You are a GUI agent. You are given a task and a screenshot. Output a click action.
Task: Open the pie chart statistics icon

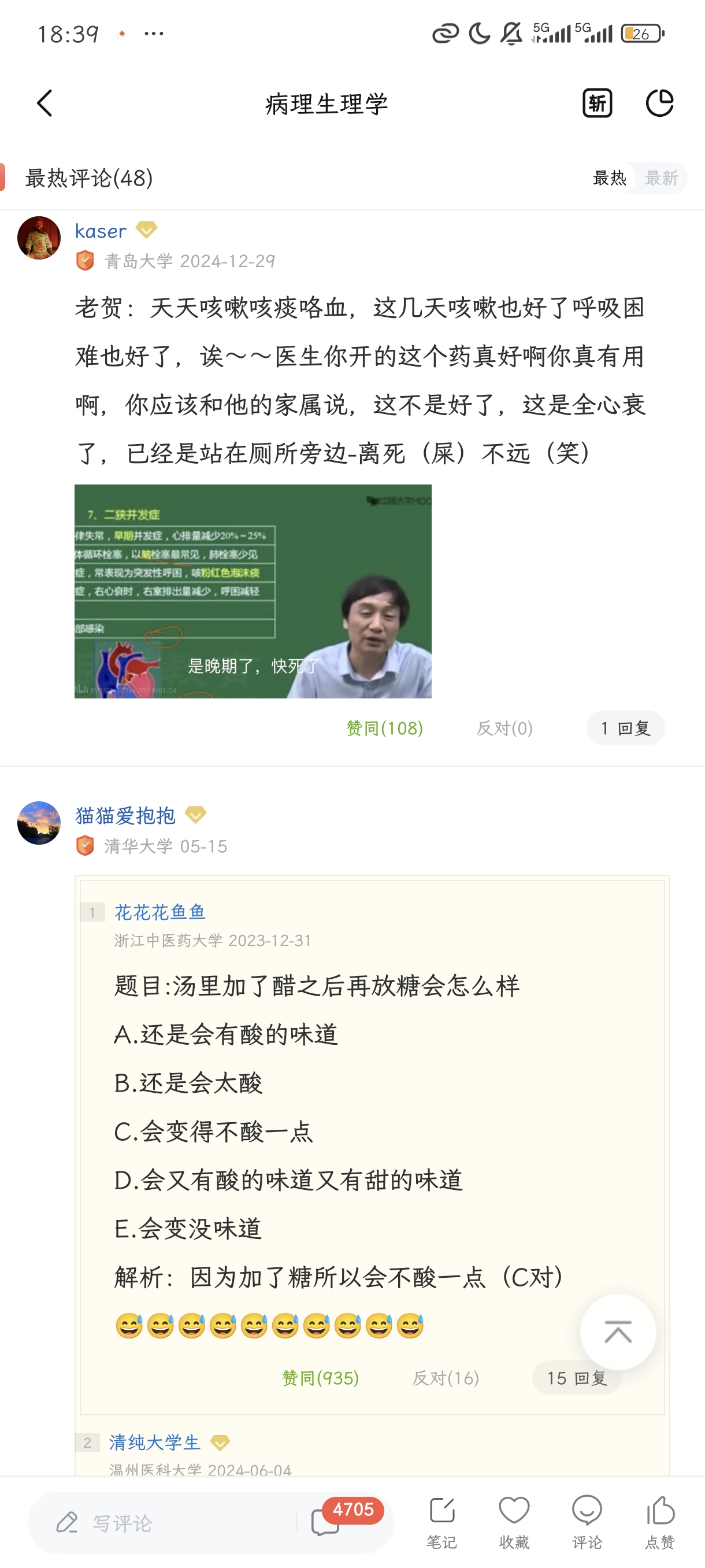659,103
